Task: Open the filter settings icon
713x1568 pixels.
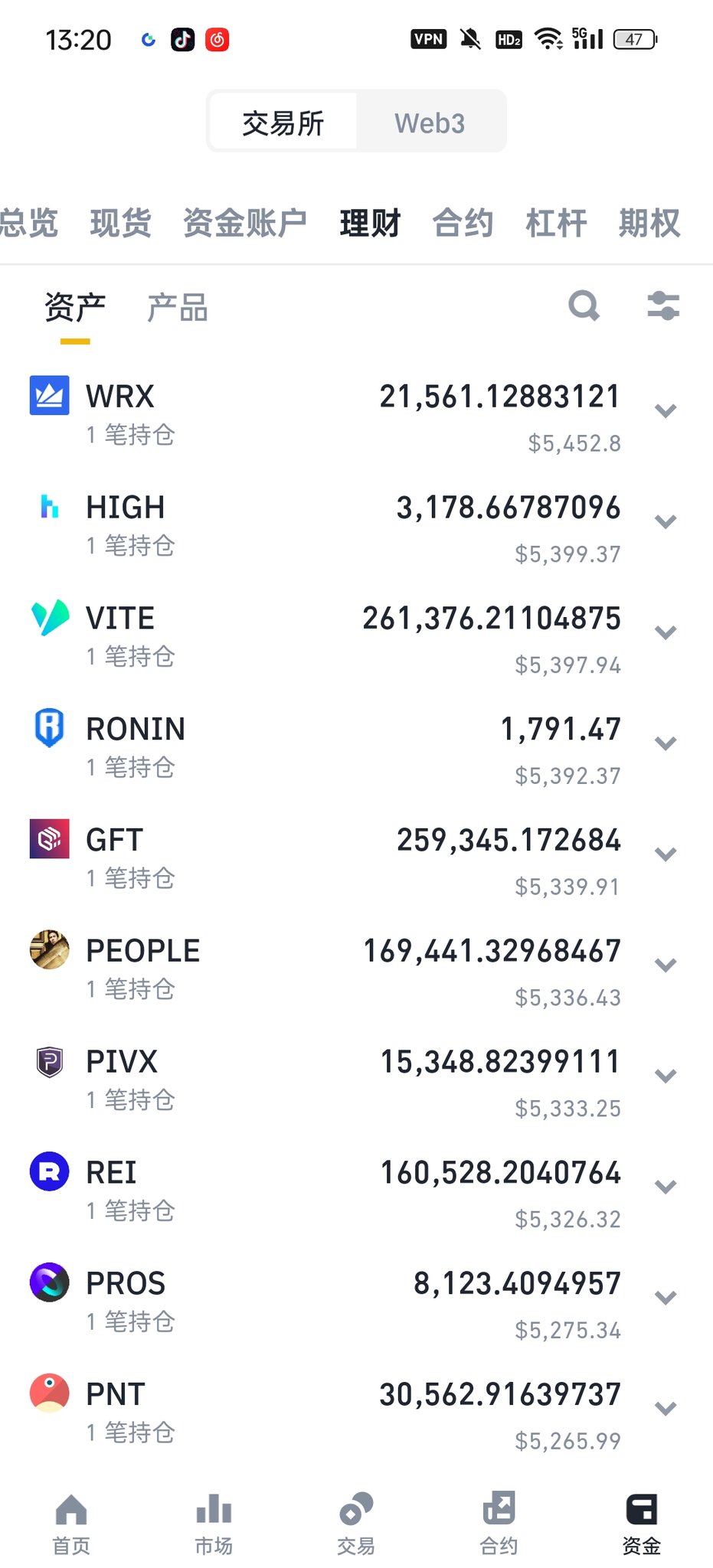Action: [663, 306]
